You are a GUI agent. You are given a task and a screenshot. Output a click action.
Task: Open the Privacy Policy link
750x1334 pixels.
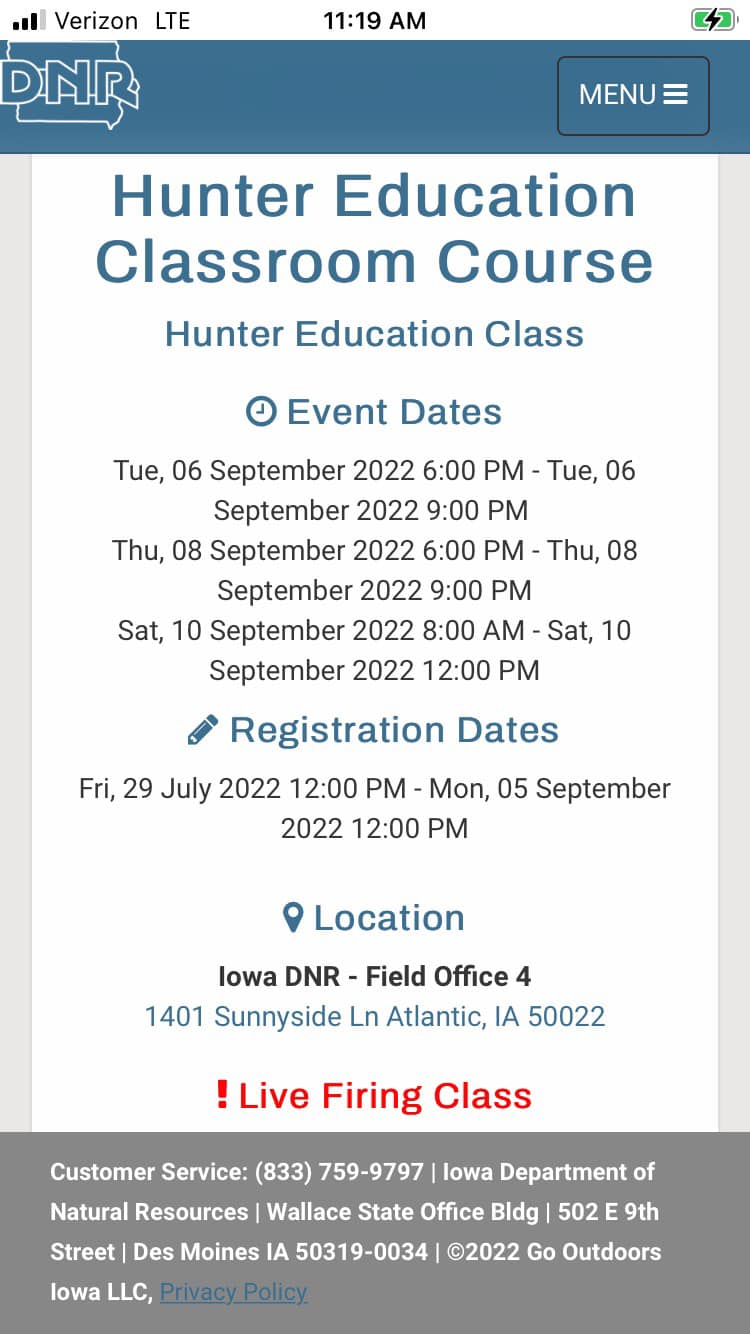[233, 1292]
